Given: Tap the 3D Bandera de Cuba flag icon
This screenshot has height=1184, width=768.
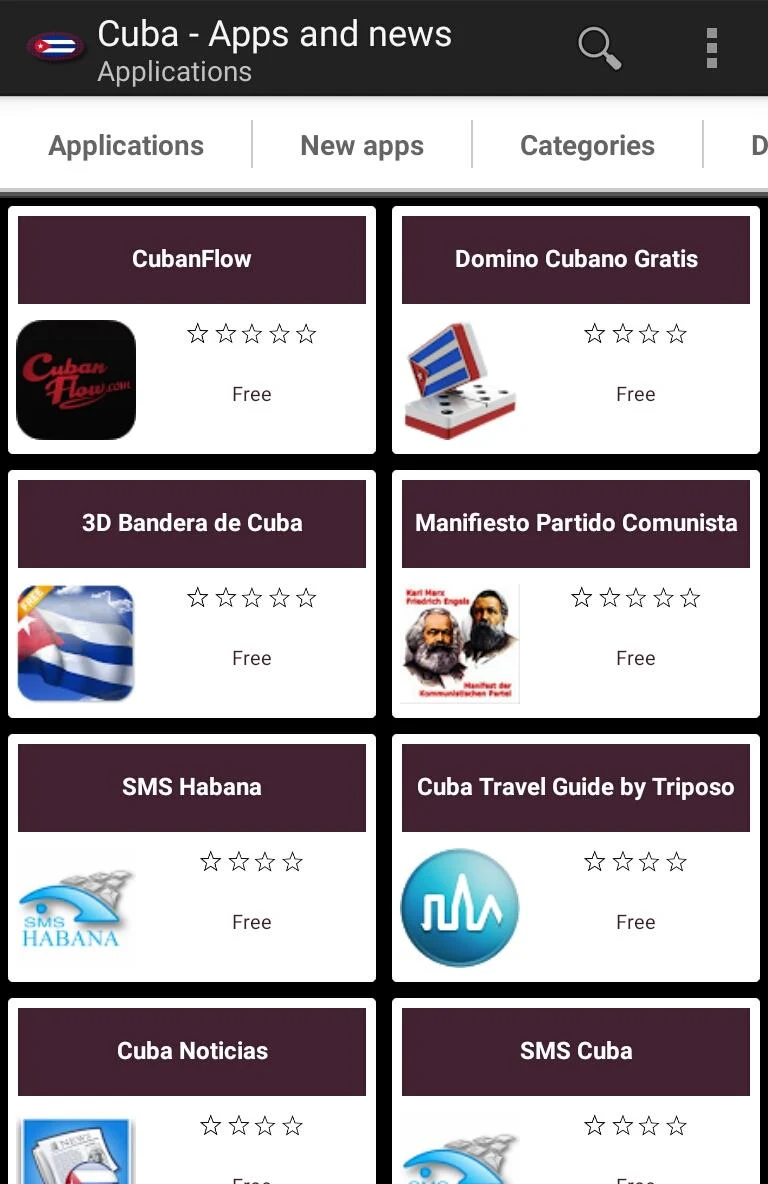Looking at the screenshot, I should pyautogui.click(x=76, y=643).
